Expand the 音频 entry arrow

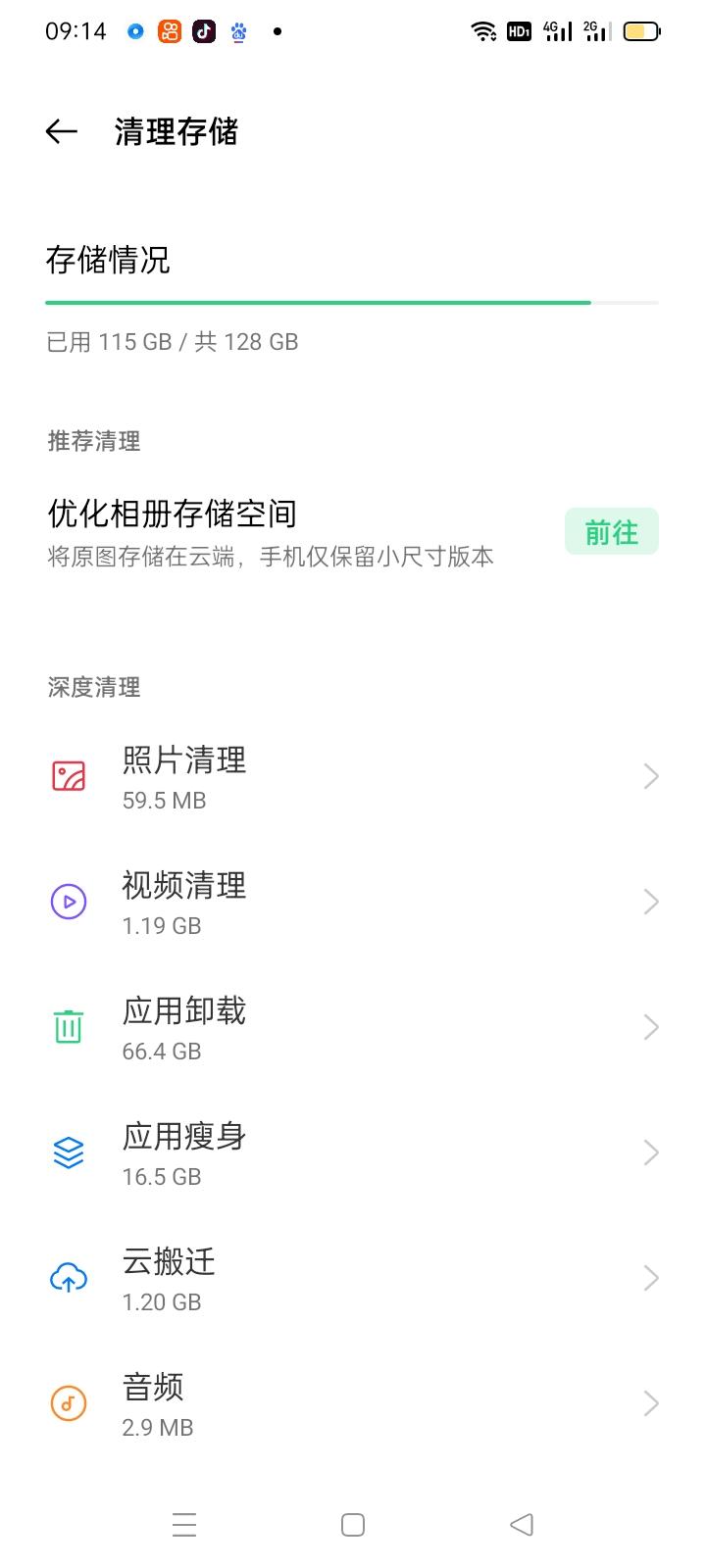coord(650,1402)
